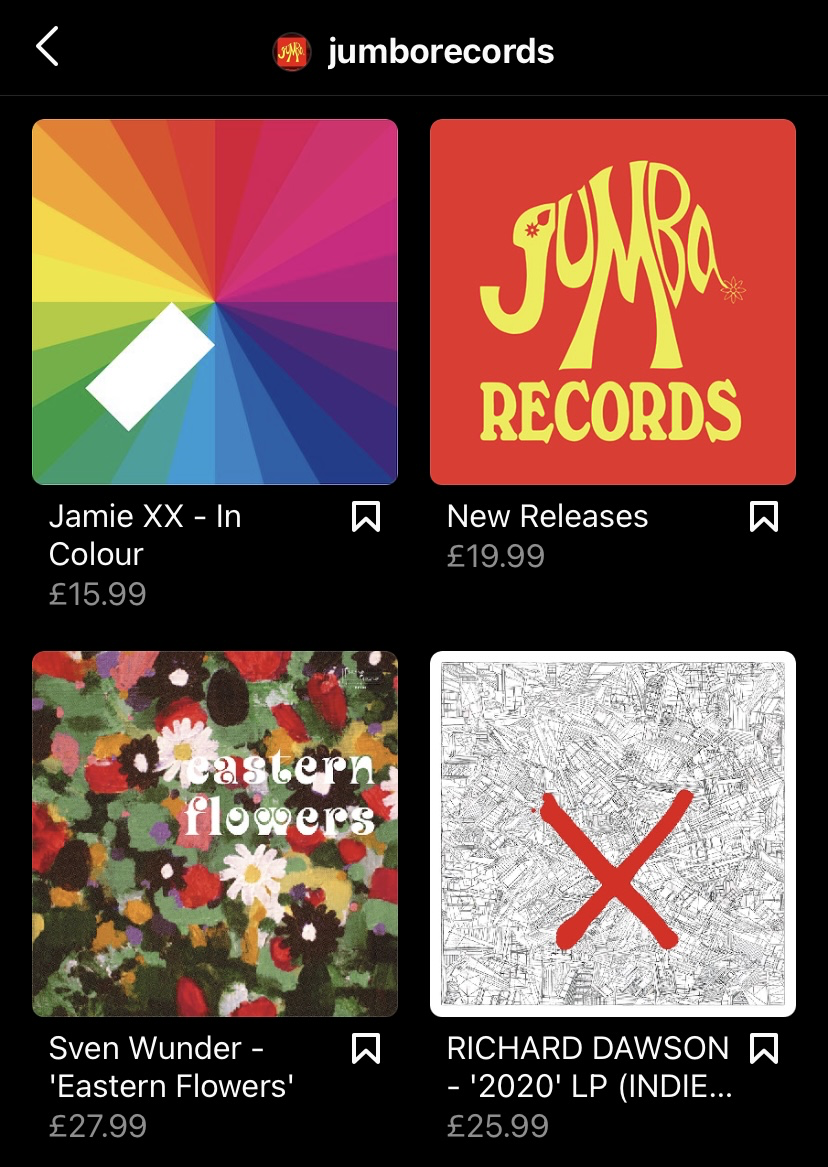Viewport: 828px width, 1167px height.
Task: Open the Sven Wunder Eastern Flowers product
Action: pos(215,834)
